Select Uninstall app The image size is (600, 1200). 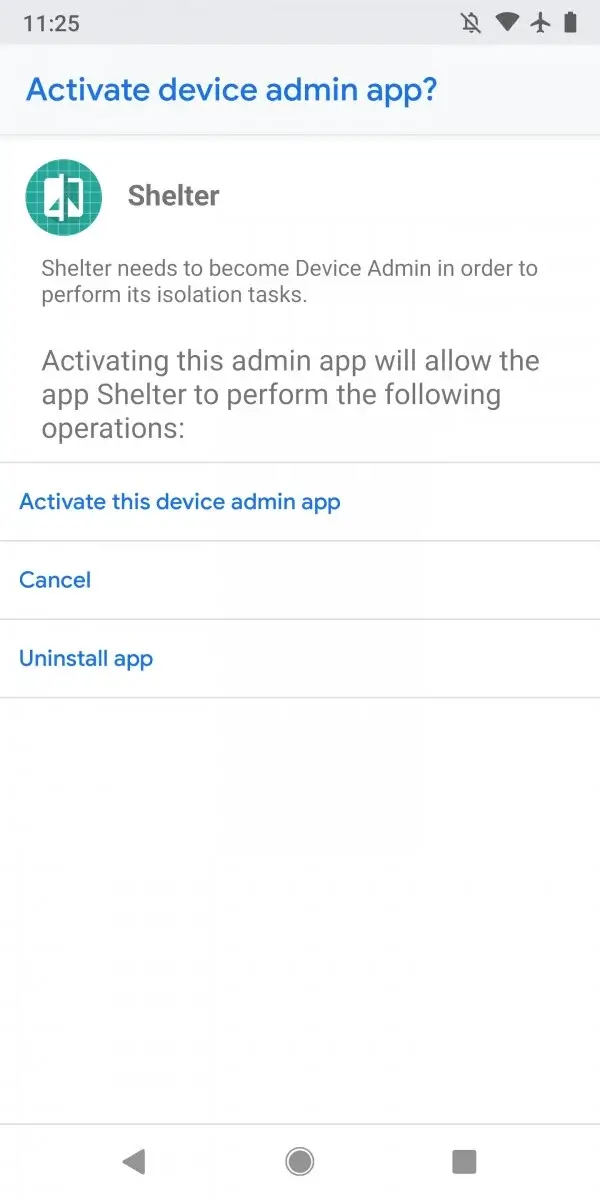point(86,659)
